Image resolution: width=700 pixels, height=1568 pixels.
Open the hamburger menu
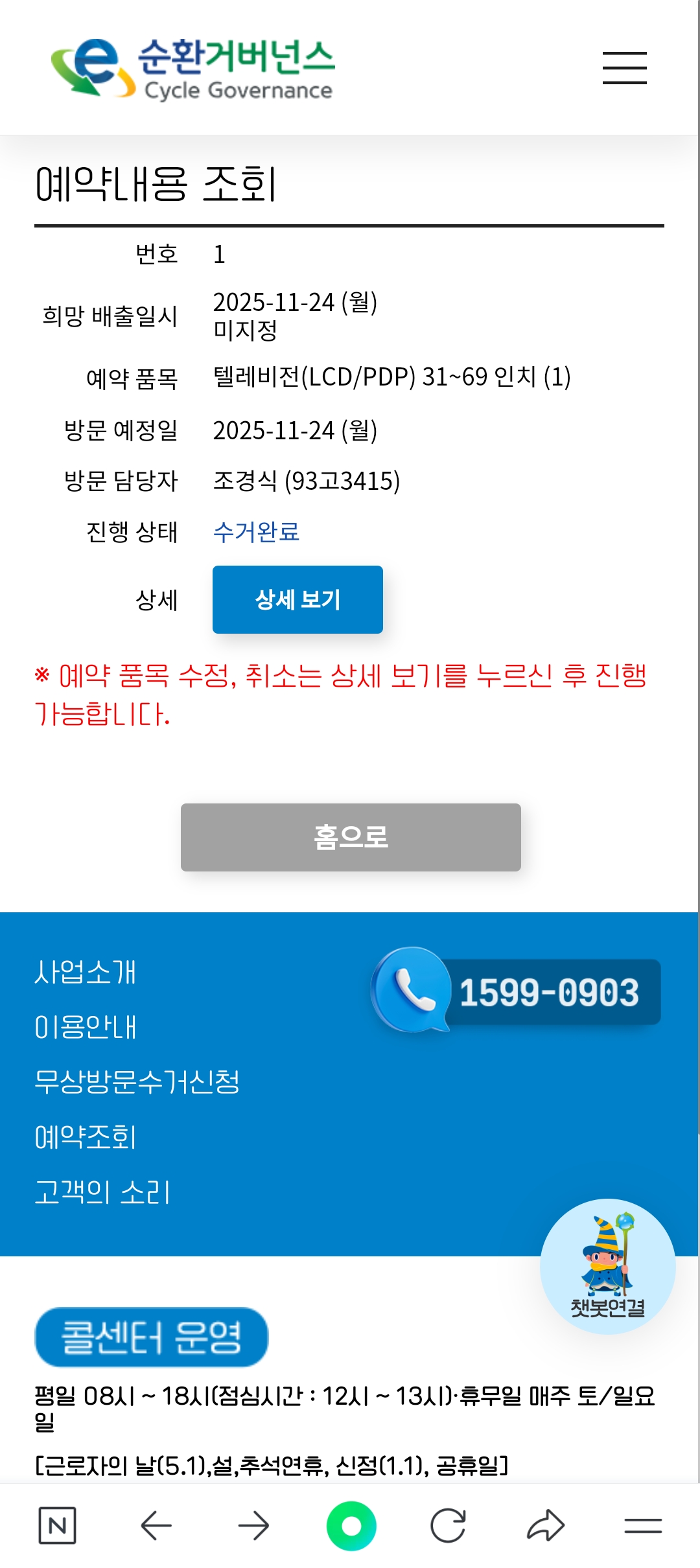pos(624,68)
